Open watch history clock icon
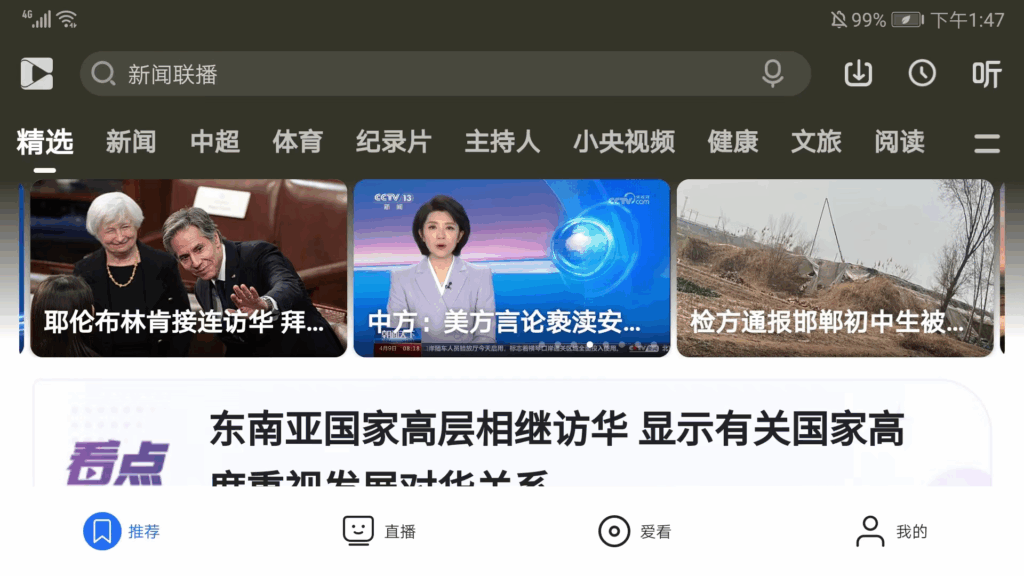This screenshot has width=1024, height=576. point(921,74)
